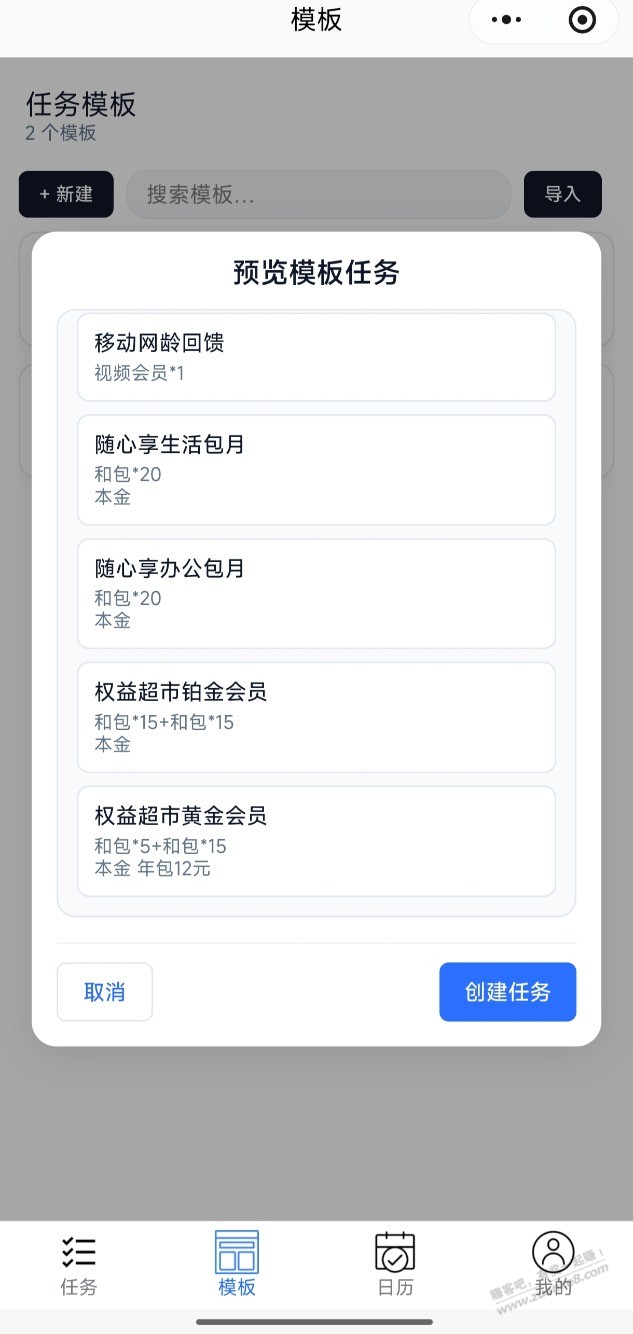Tap 创建任务 to create tasks
This screenshot has width=633, height=1334.
[x=507, y=992]
